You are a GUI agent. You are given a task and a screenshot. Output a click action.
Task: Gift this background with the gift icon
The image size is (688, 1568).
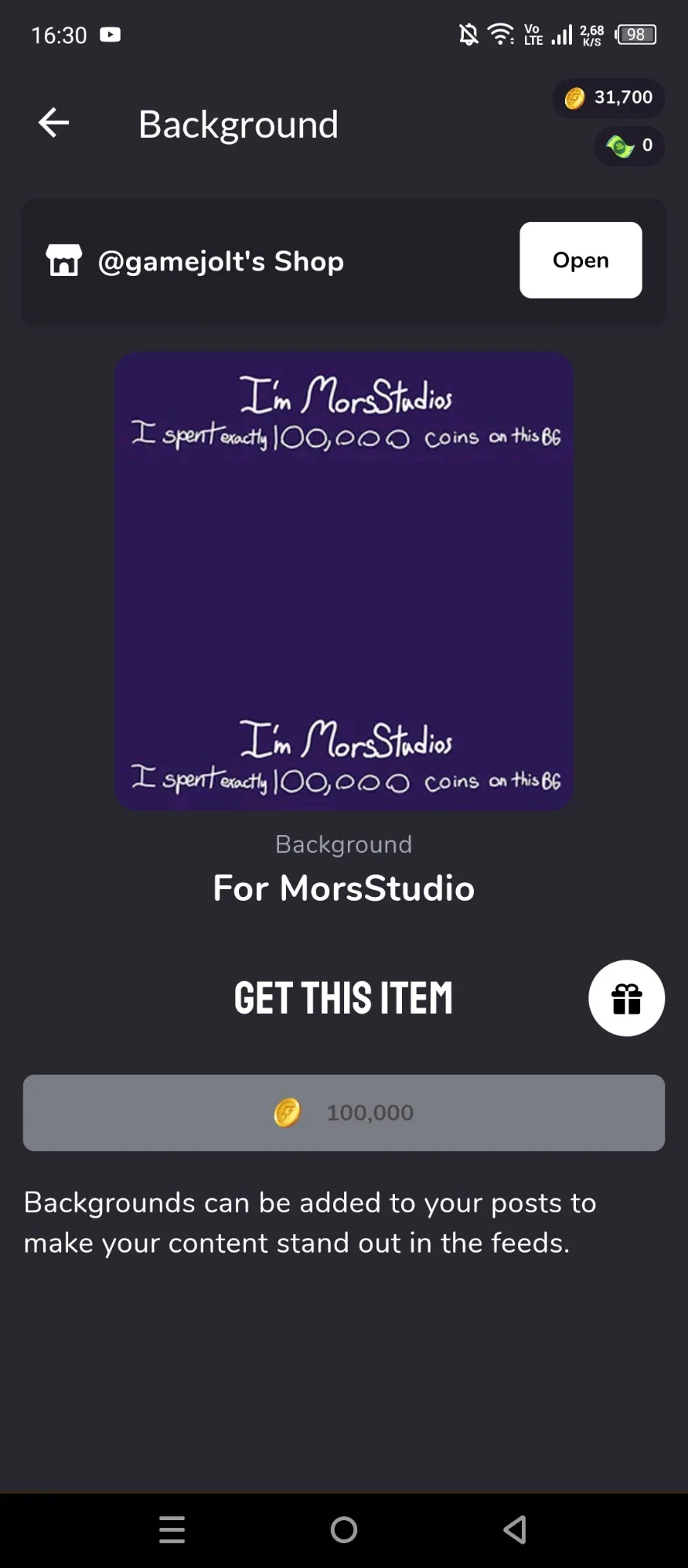click(626, 998)
